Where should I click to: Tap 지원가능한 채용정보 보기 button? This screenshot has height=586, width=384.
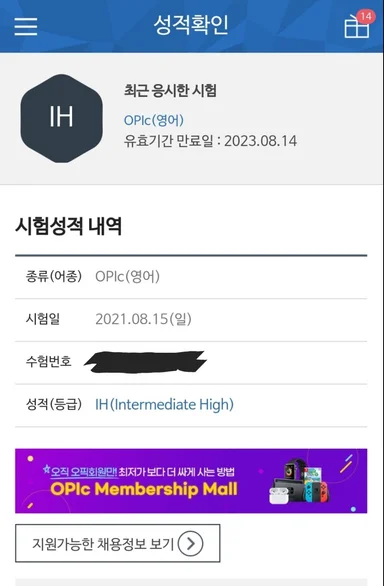[x=117, y=543]
